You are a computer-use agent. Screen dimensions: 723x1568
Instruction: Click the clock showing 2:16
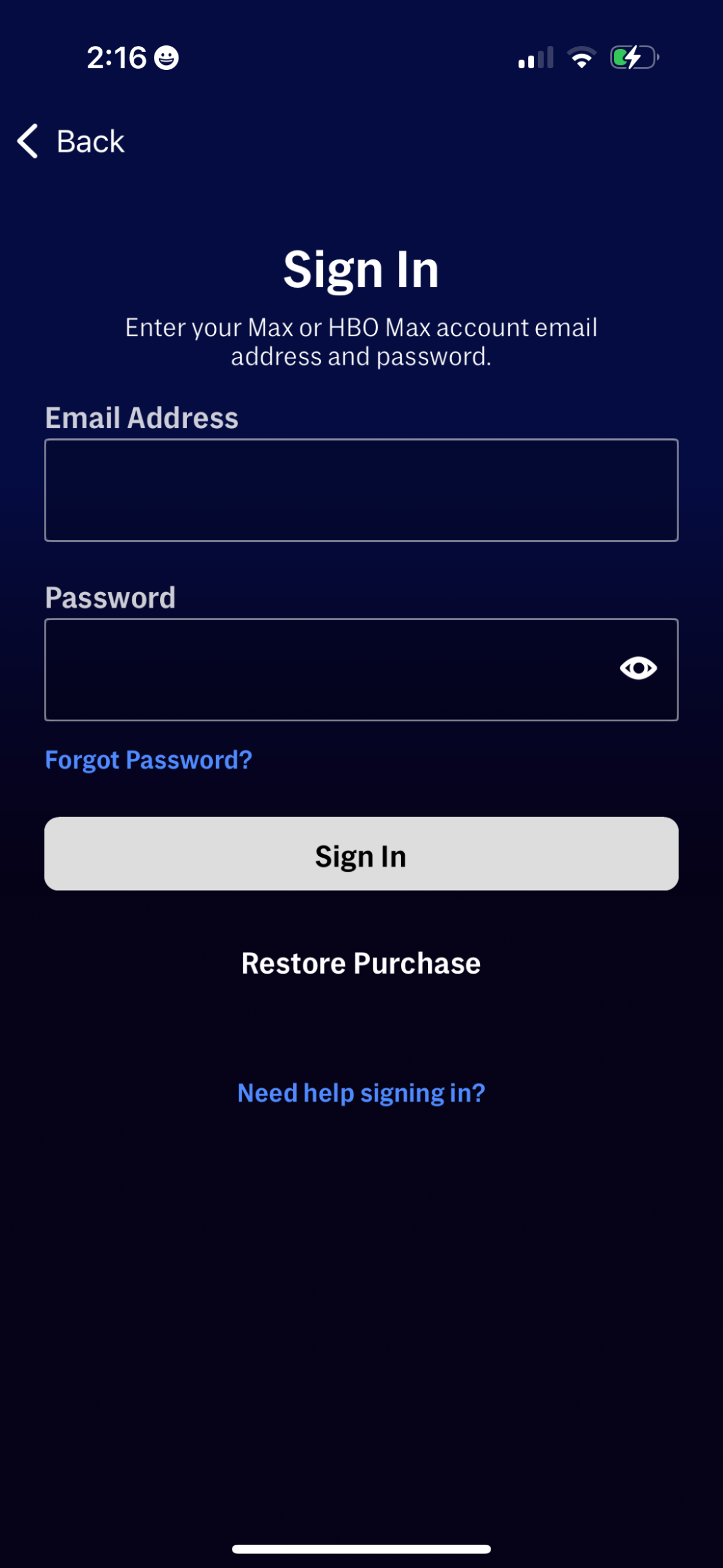(x=118, y=57)
